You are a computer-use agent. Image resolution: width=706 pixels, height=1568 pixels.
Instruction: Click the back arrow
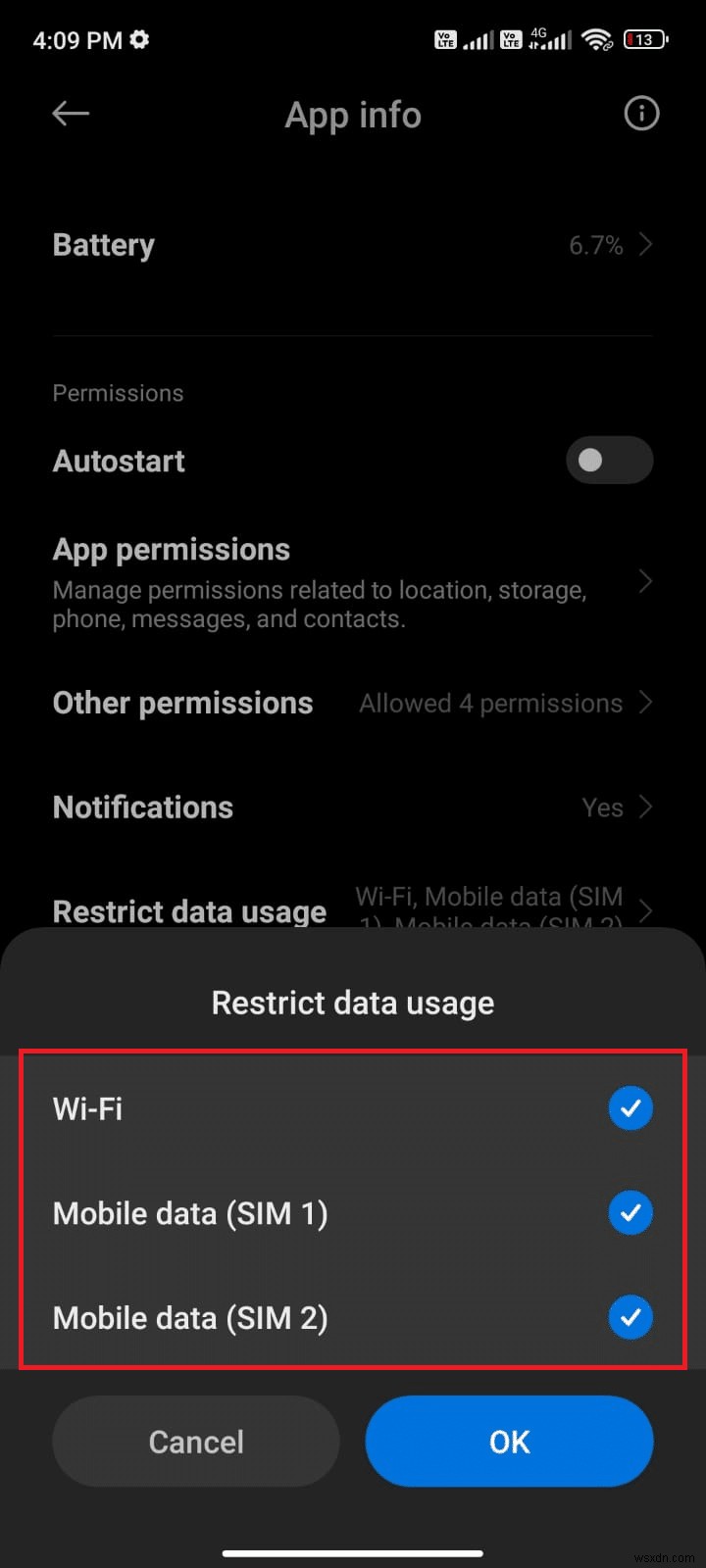tap(70, 114)
